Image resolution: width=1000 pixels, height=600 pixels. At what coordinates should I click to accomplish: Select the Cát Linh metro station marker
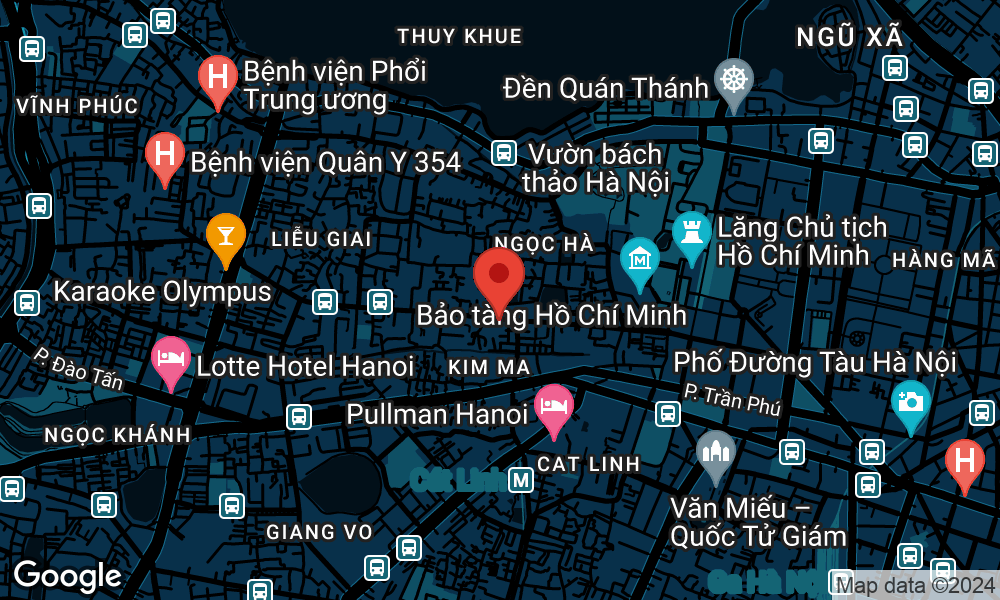pos(520,481)
